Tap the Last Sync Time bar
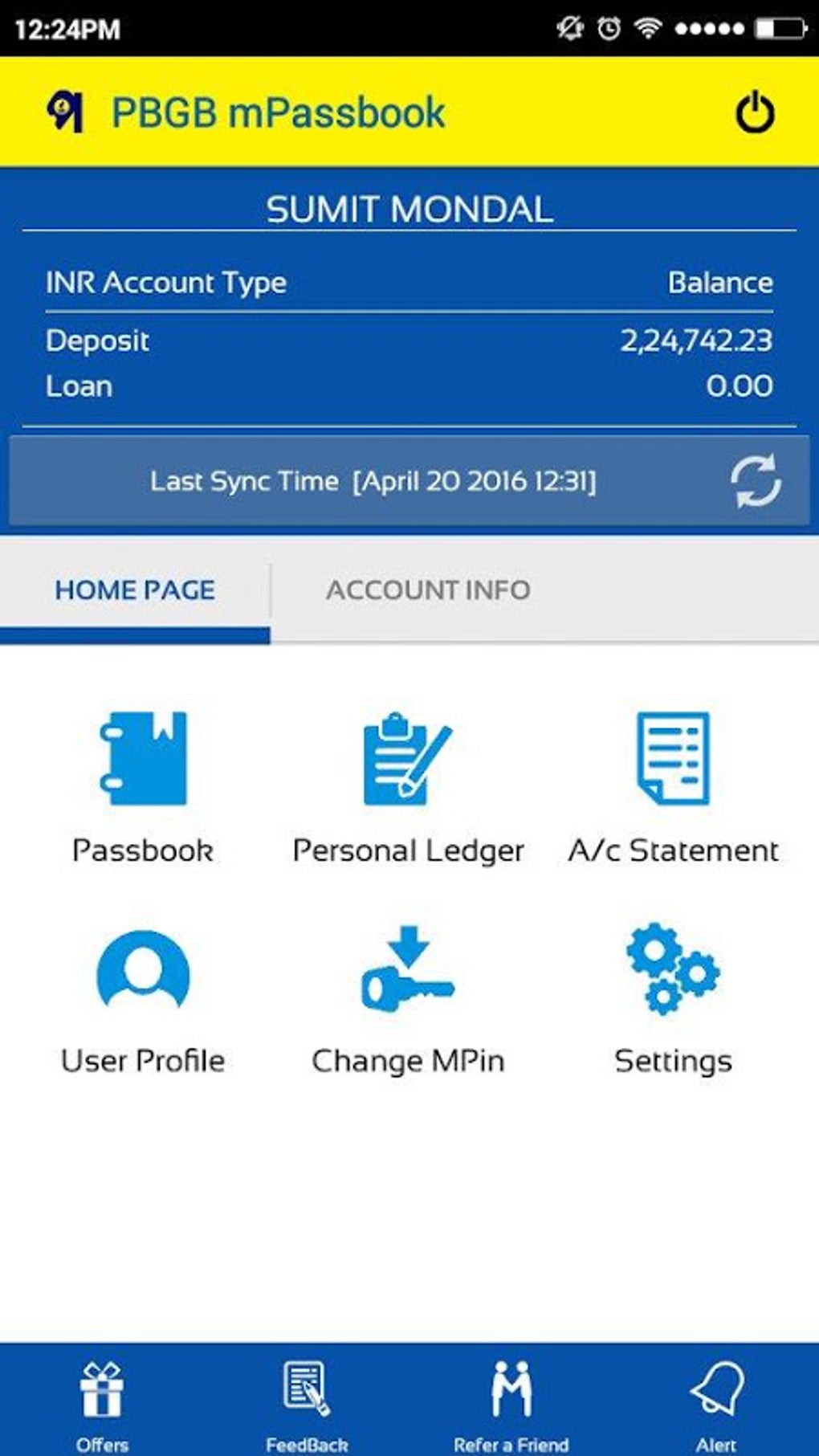Viewport: 819px width, 1456px height. pos(373,482)
